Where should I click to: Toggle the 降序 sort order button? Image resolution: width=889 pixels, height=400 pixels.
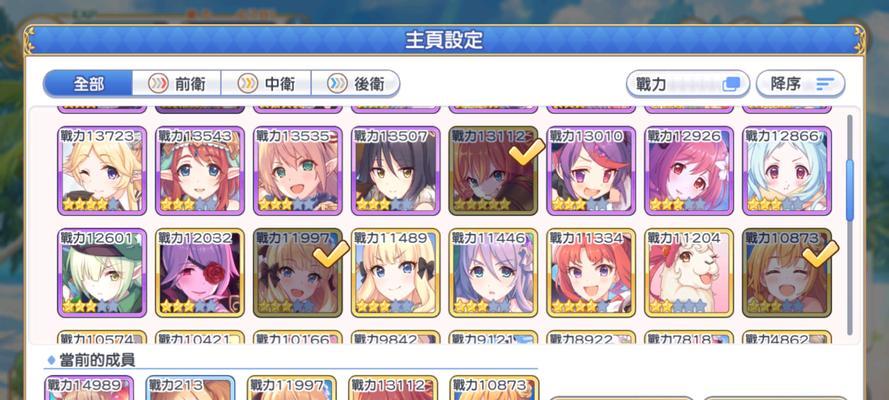tap(801, 84)
